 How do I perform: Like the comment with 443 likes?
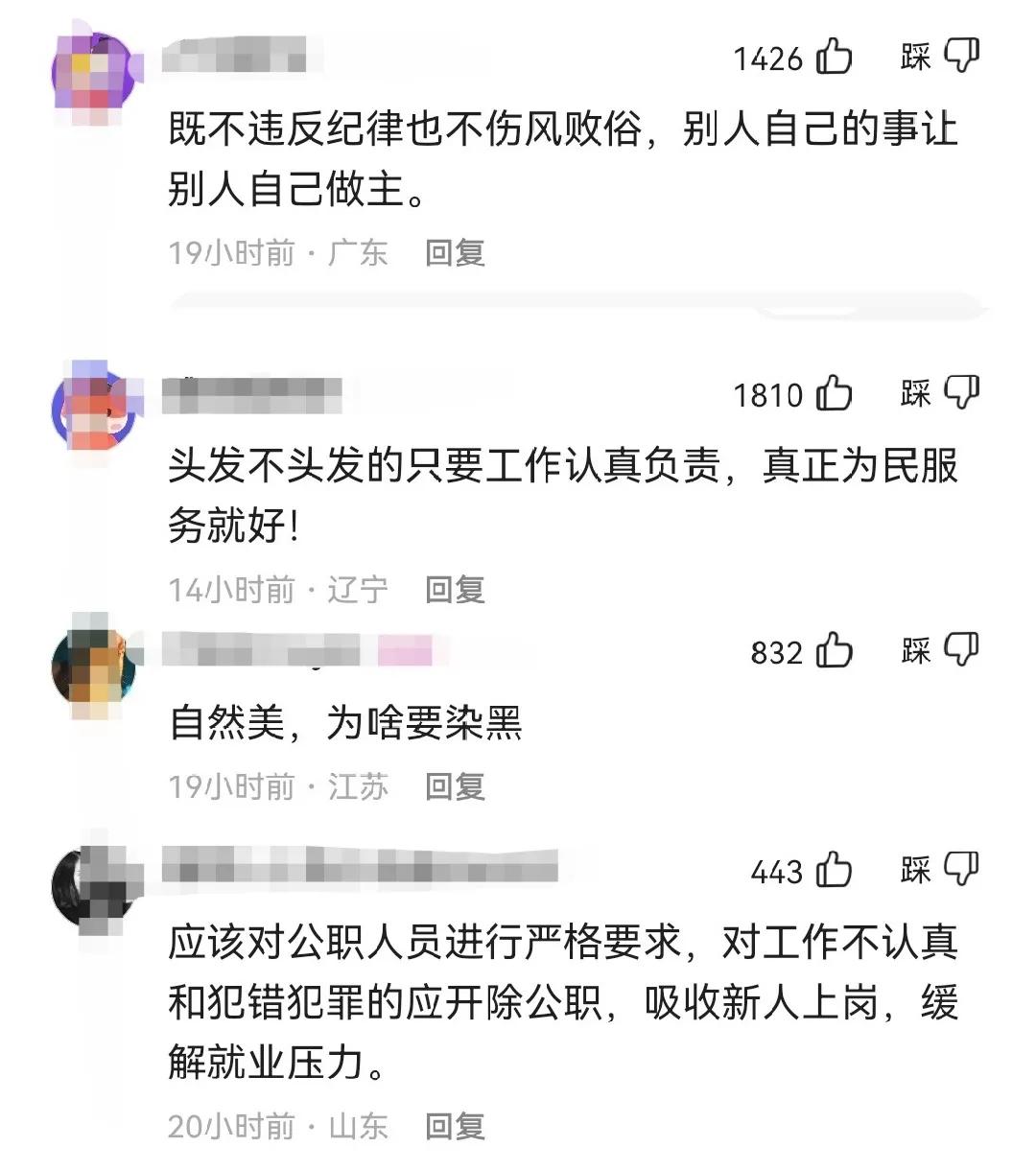835,874
